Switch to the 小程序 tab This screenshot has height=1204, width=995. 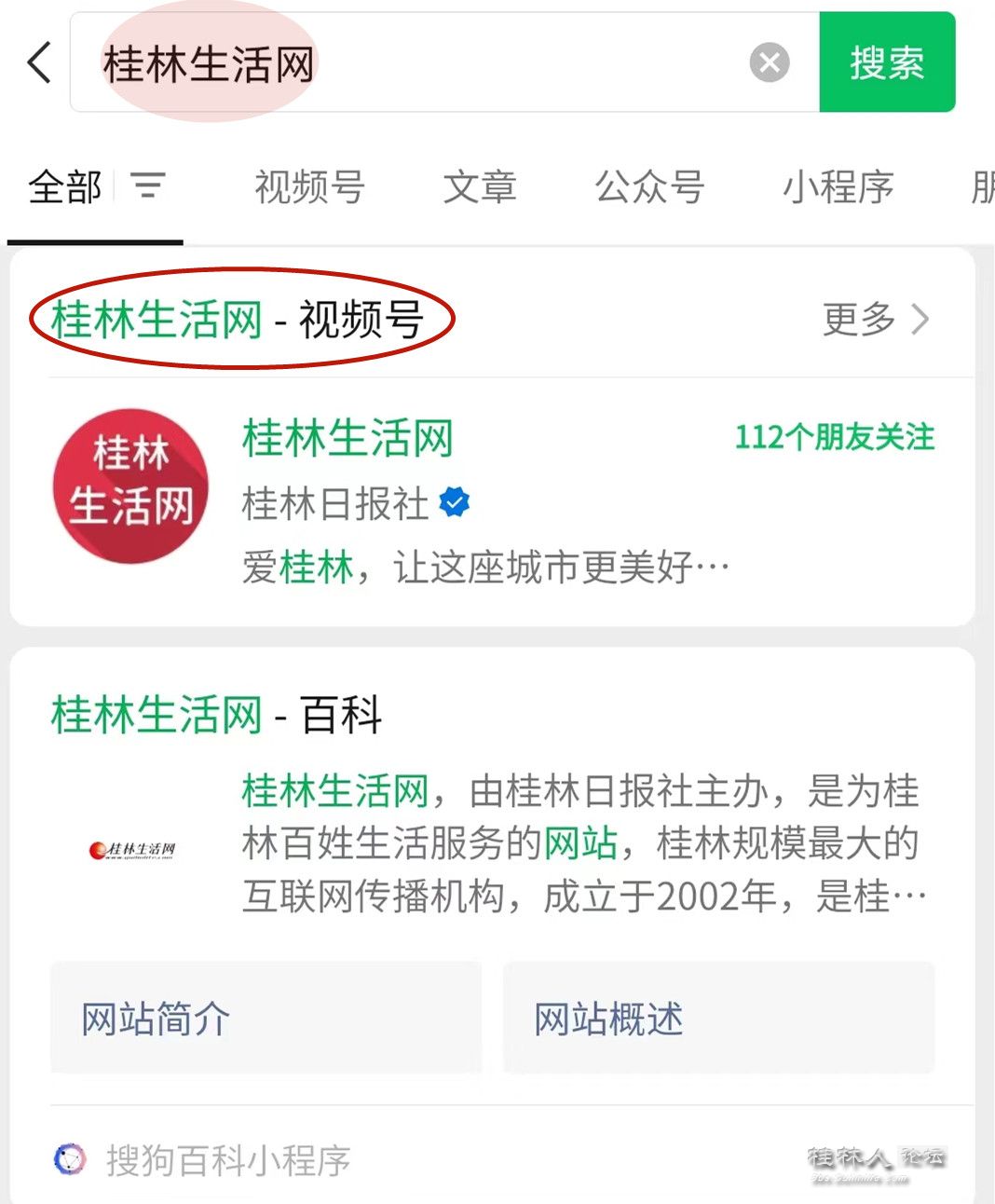click(838, 187)
